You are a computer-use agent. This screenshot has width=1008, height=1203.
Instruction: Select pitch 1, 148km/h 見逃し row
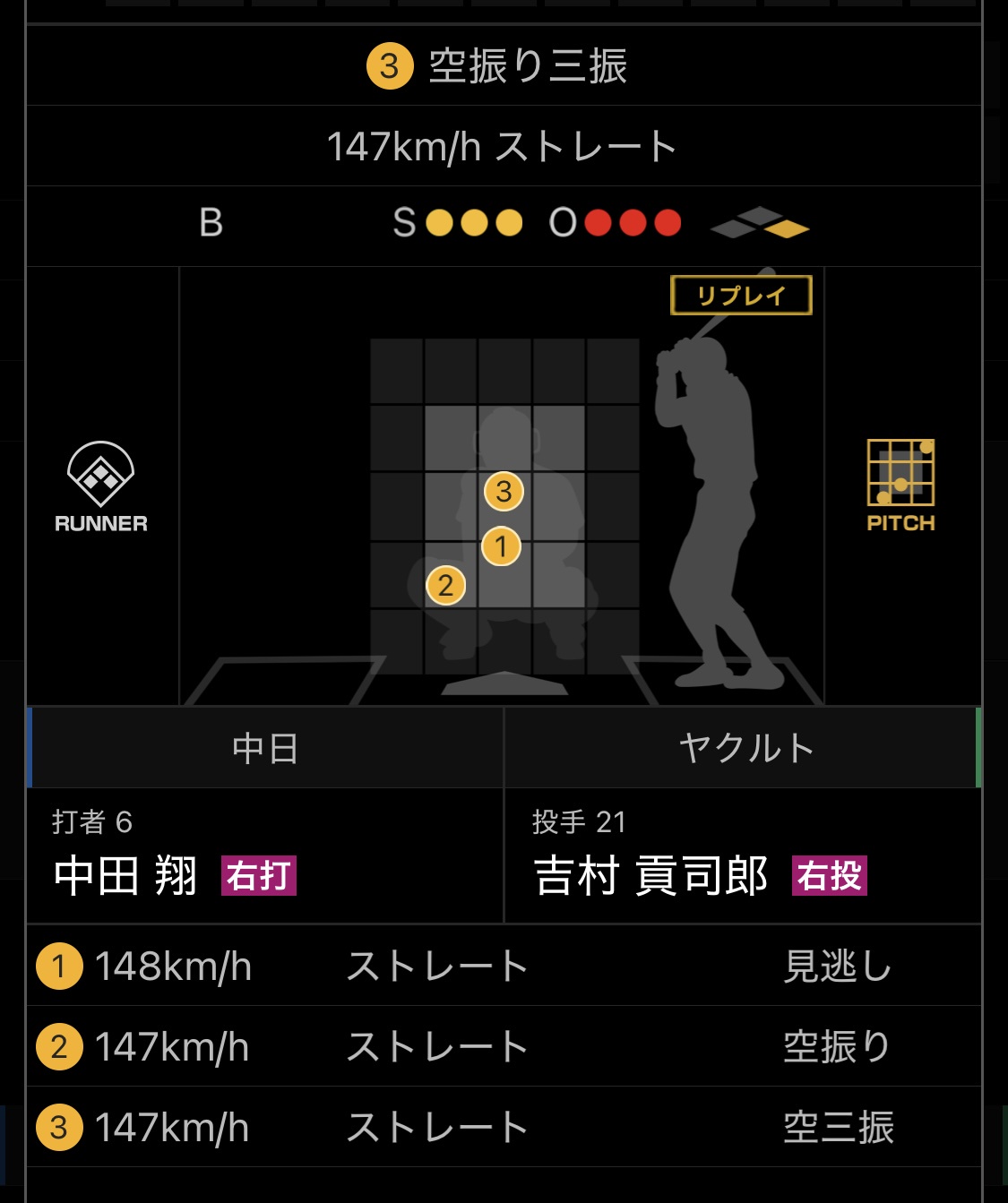[504, 967]
